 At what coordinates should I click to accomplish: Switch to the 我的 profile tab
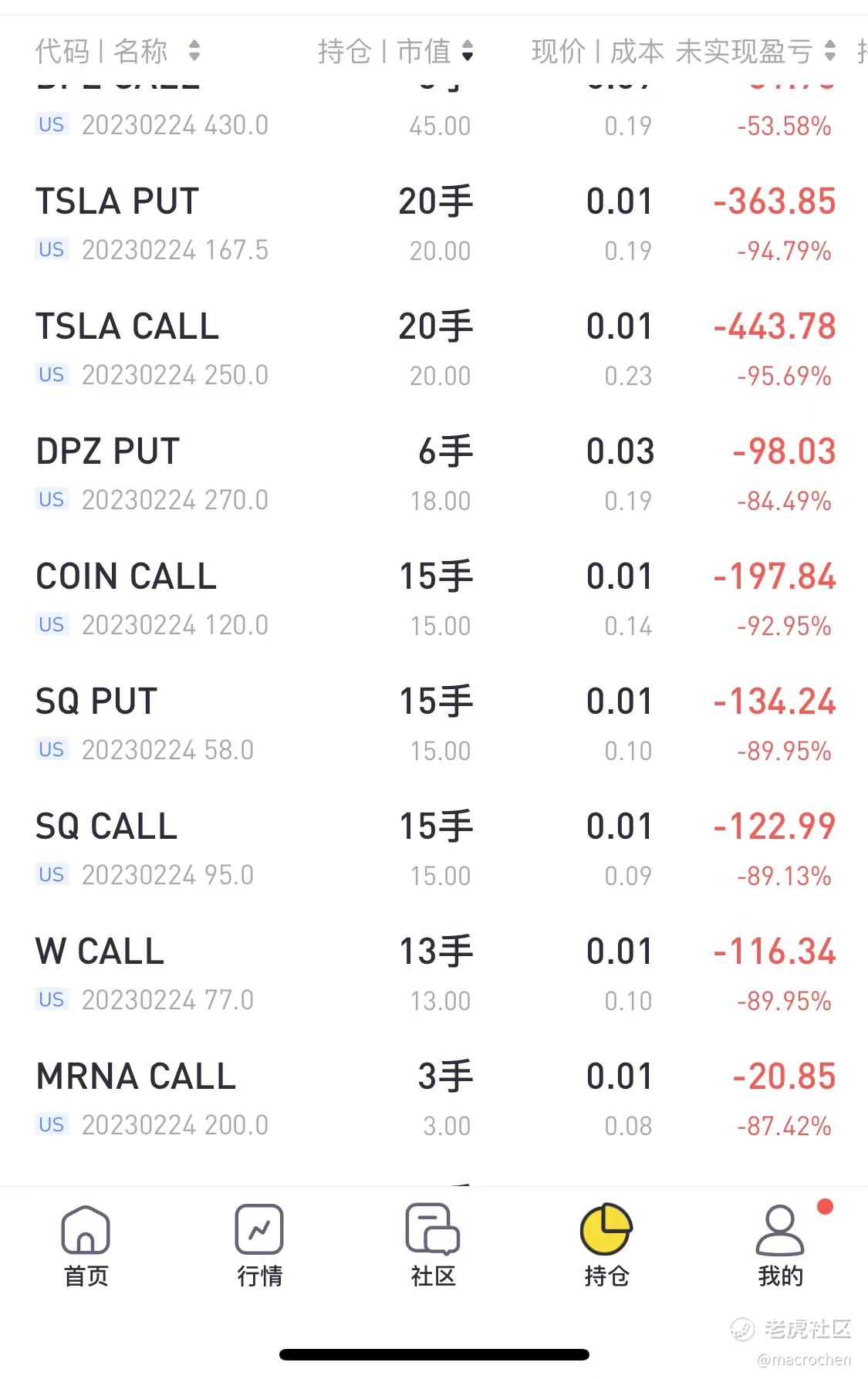point(780,1245)
